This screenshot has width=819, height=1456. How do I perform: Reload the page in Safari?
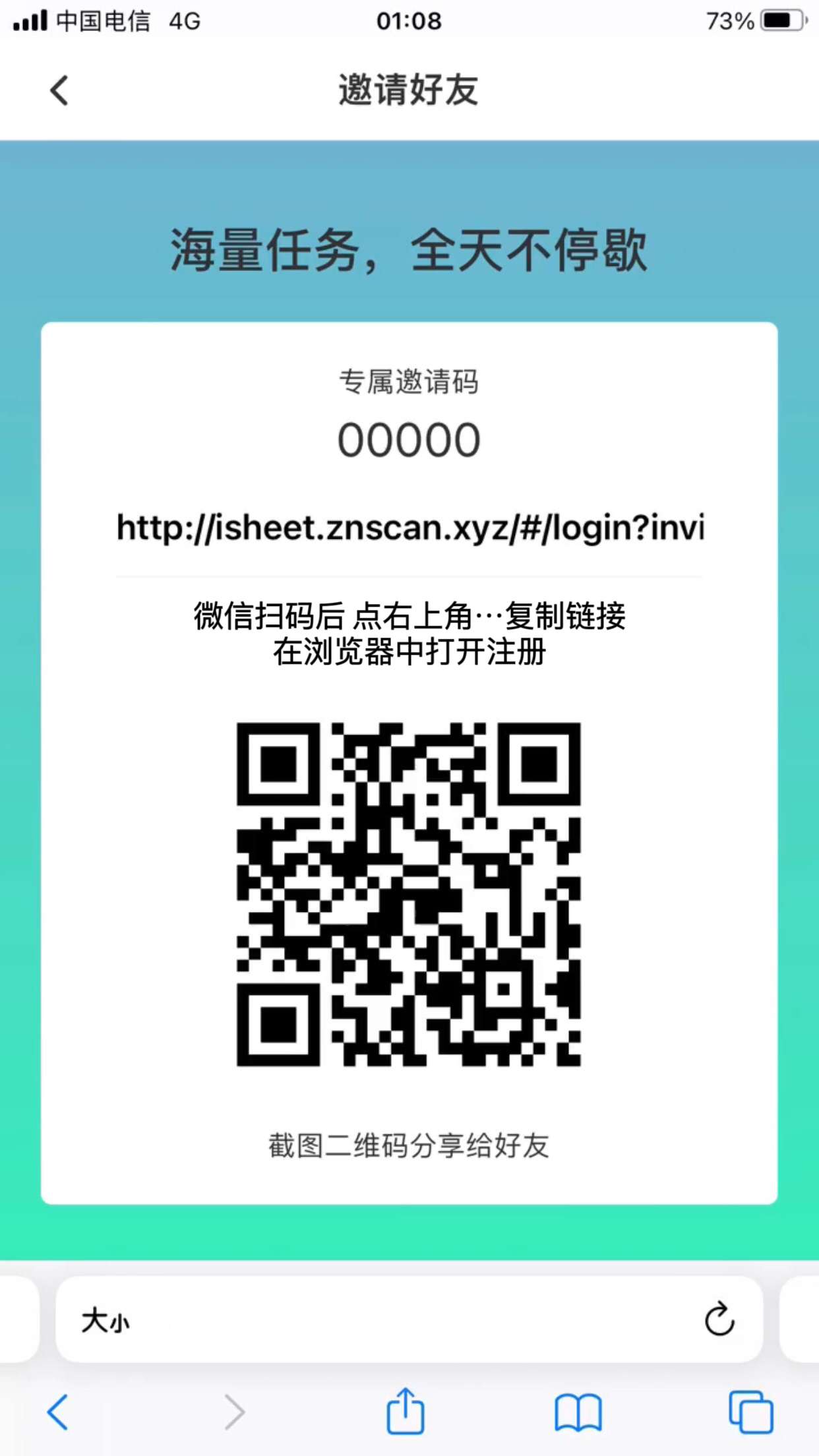tap(719, 1319)
